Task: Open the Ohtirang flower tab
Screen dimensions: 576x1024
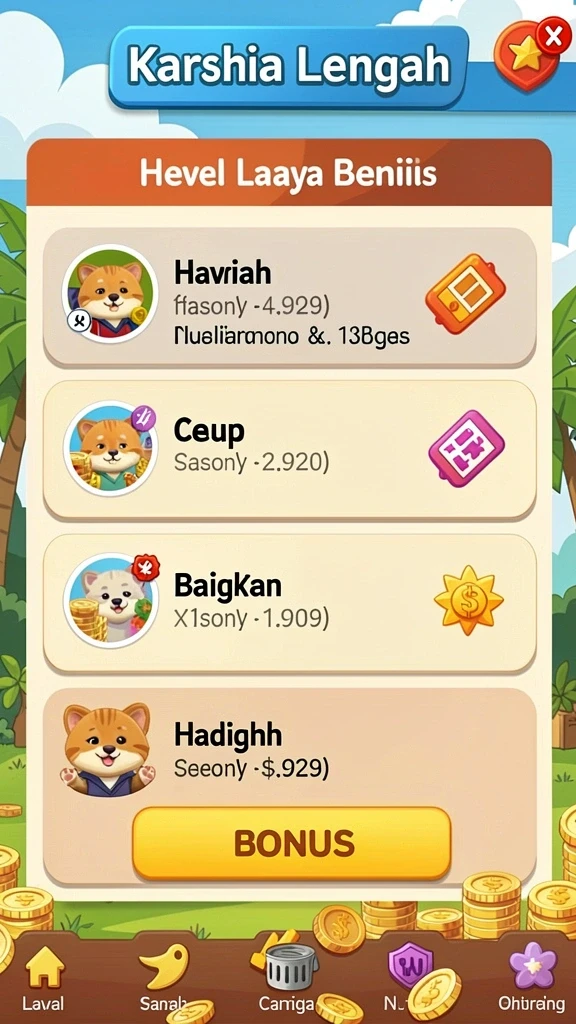Action: [x=532, y=978]
